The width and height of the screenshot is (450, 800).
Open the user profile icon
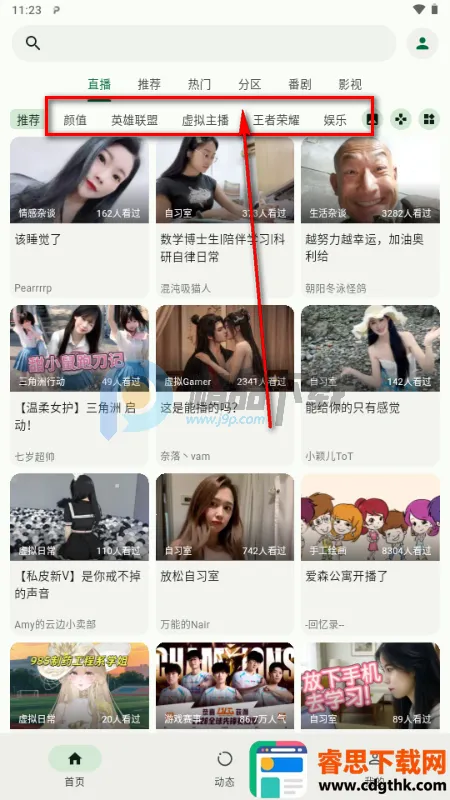point(422,43)
